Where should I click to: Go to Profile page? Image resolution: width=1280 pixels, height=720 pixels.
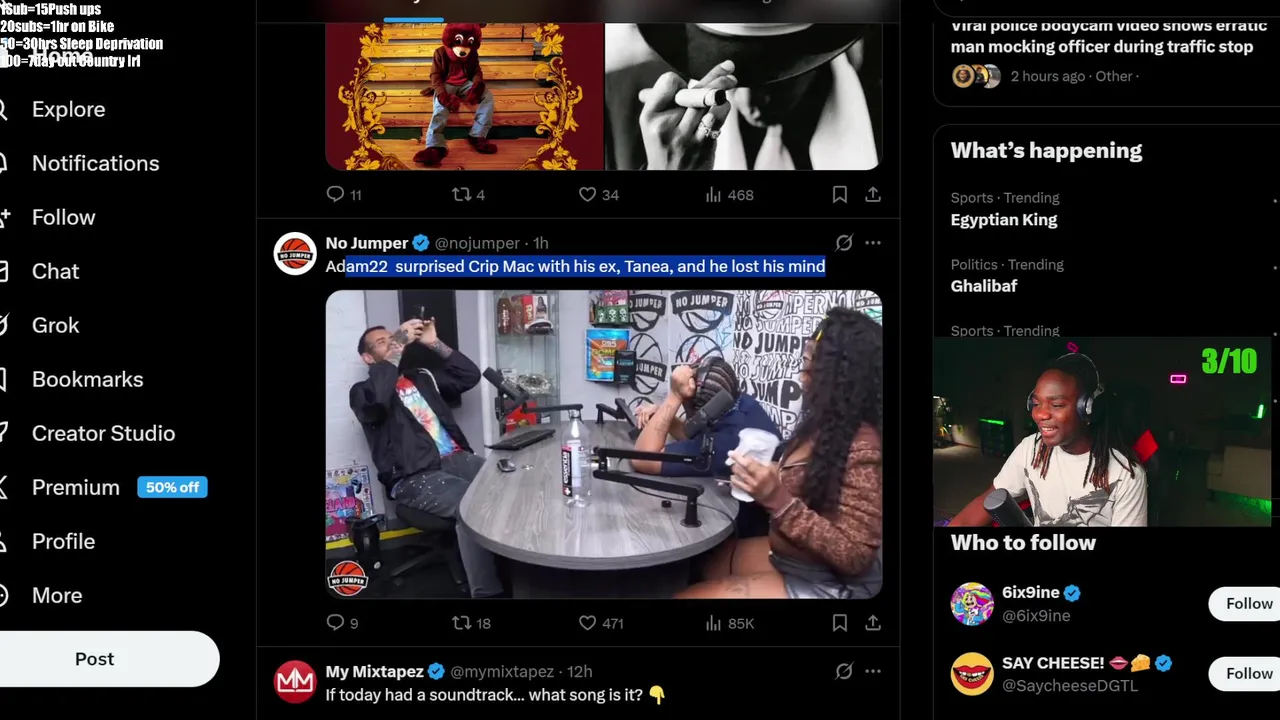point(63,541)
